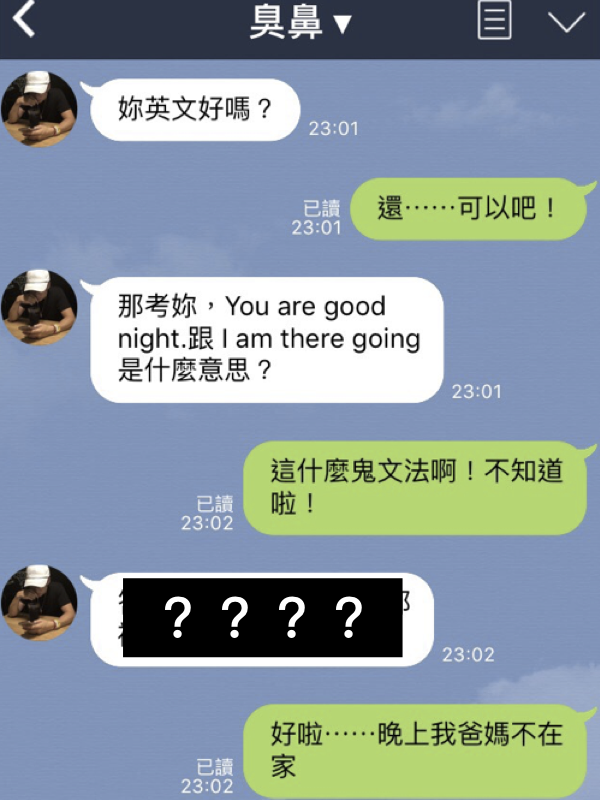Viewport: 600px width, 800px height.
Task: Open the chat notes icon
Action: click(x=494, y=20)
